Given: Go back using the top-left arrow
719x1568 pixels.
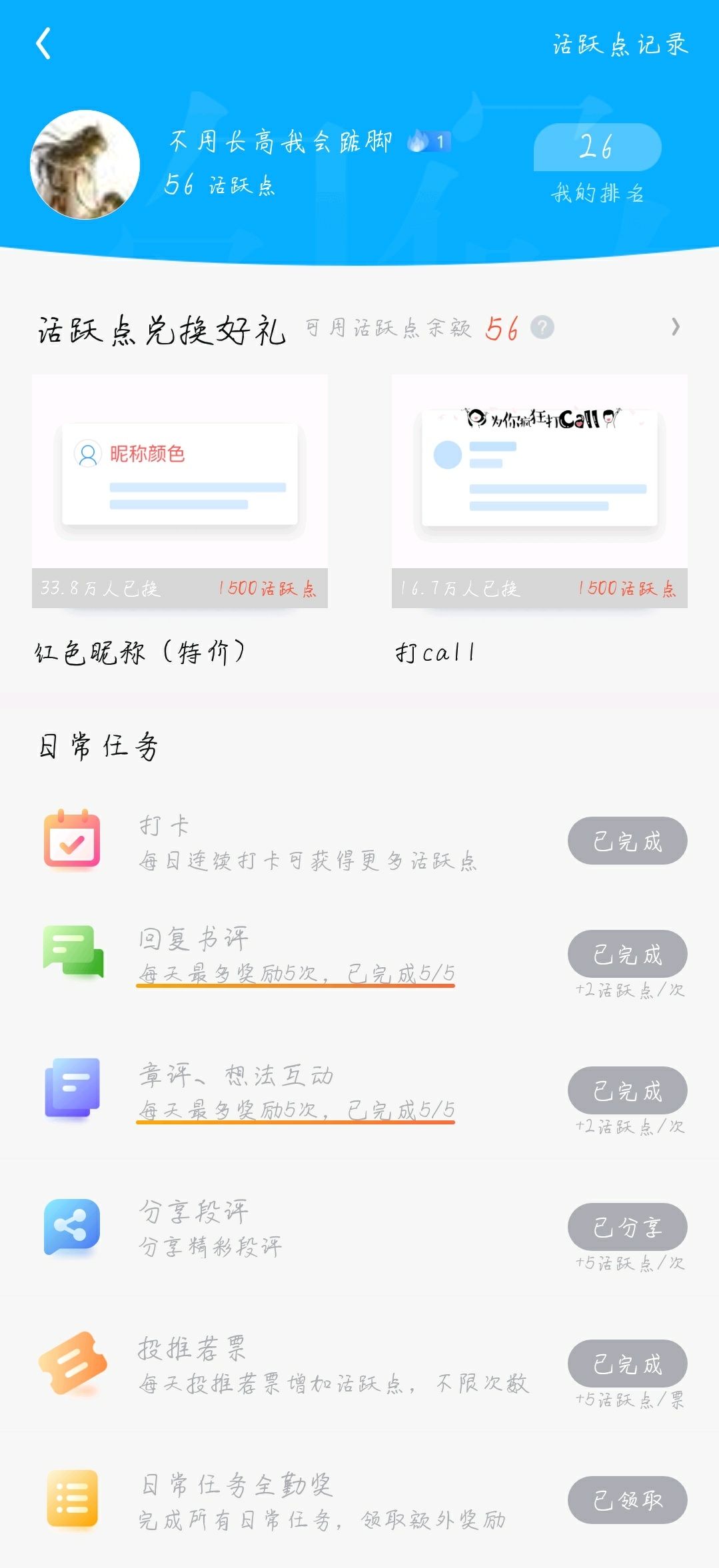Looking at the screenshot, I should point(44,44).
